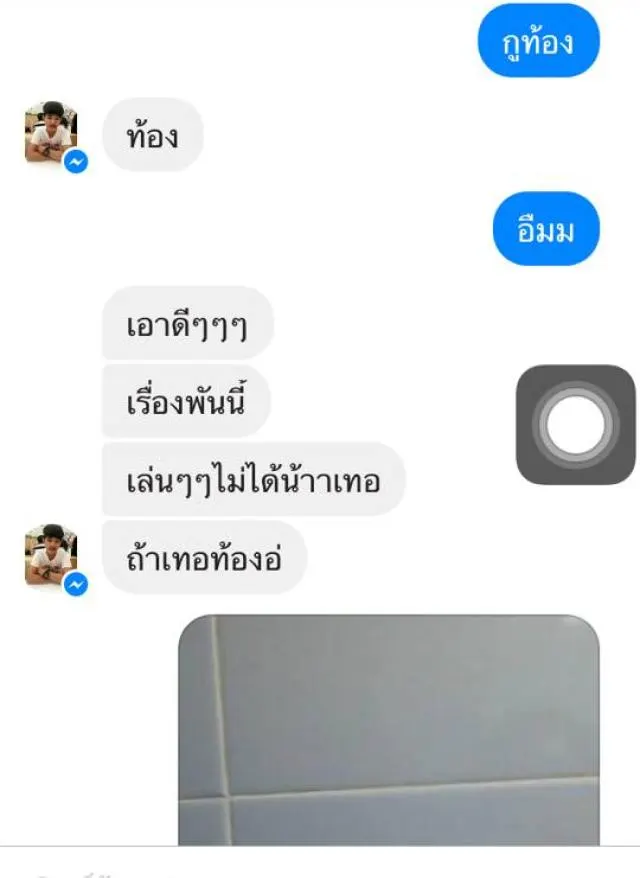Tap the sender's avatar beside ท้อง message
The width and height of the screenshot is (640, 878).
[x=51, y=133]
